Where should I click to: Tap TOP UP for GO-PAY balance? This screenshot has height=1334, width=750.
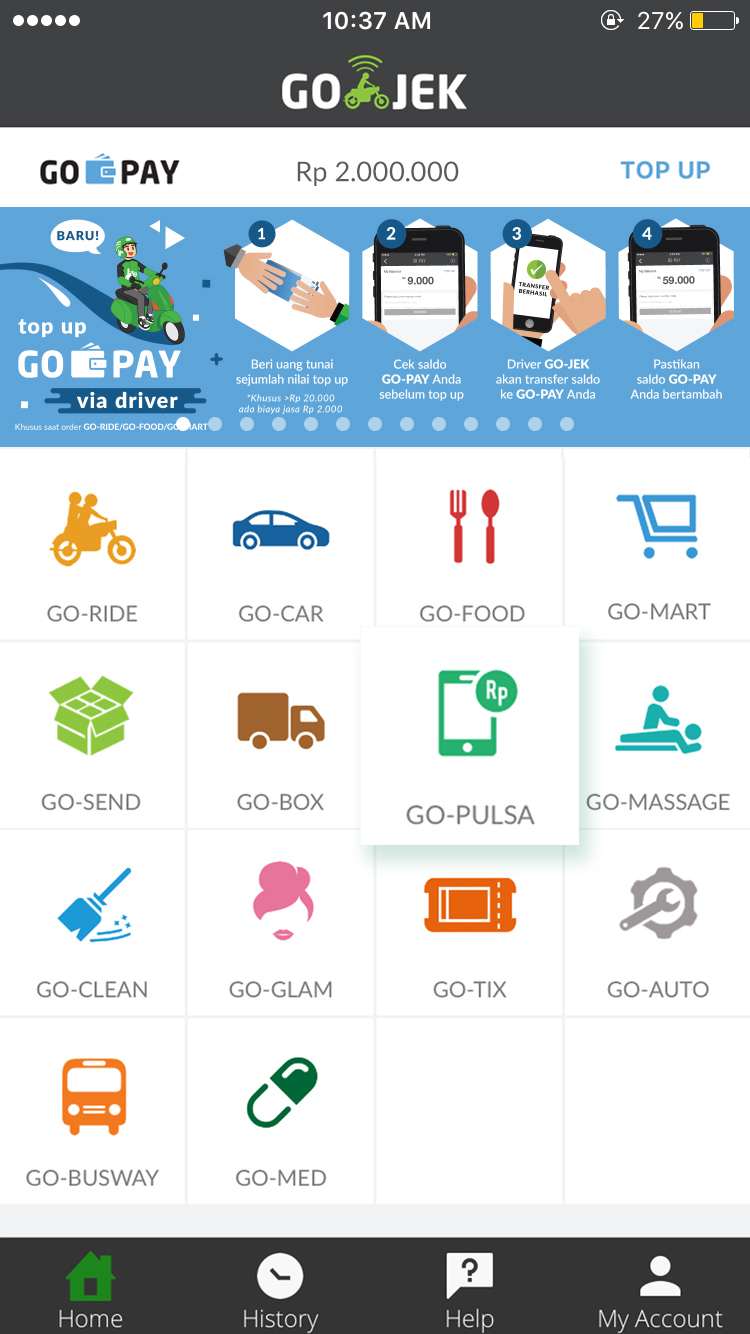click(665, 170)
